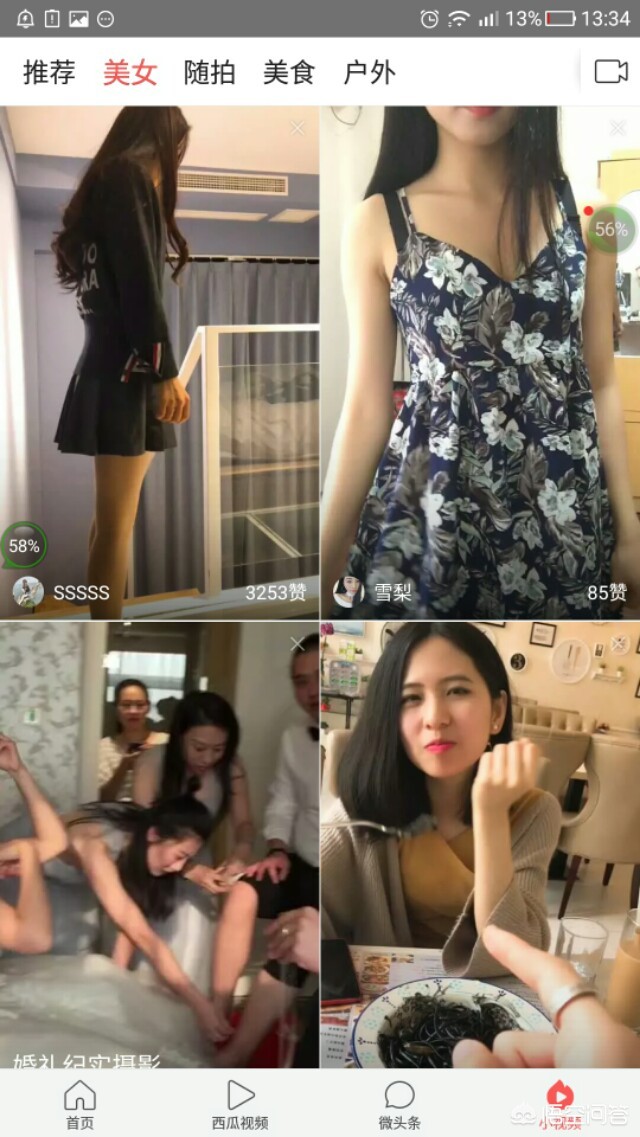The width and height of the screenshot is (640, 1137).
Task: Dismiss the SSSSS video tile
Action: (297, 128)
